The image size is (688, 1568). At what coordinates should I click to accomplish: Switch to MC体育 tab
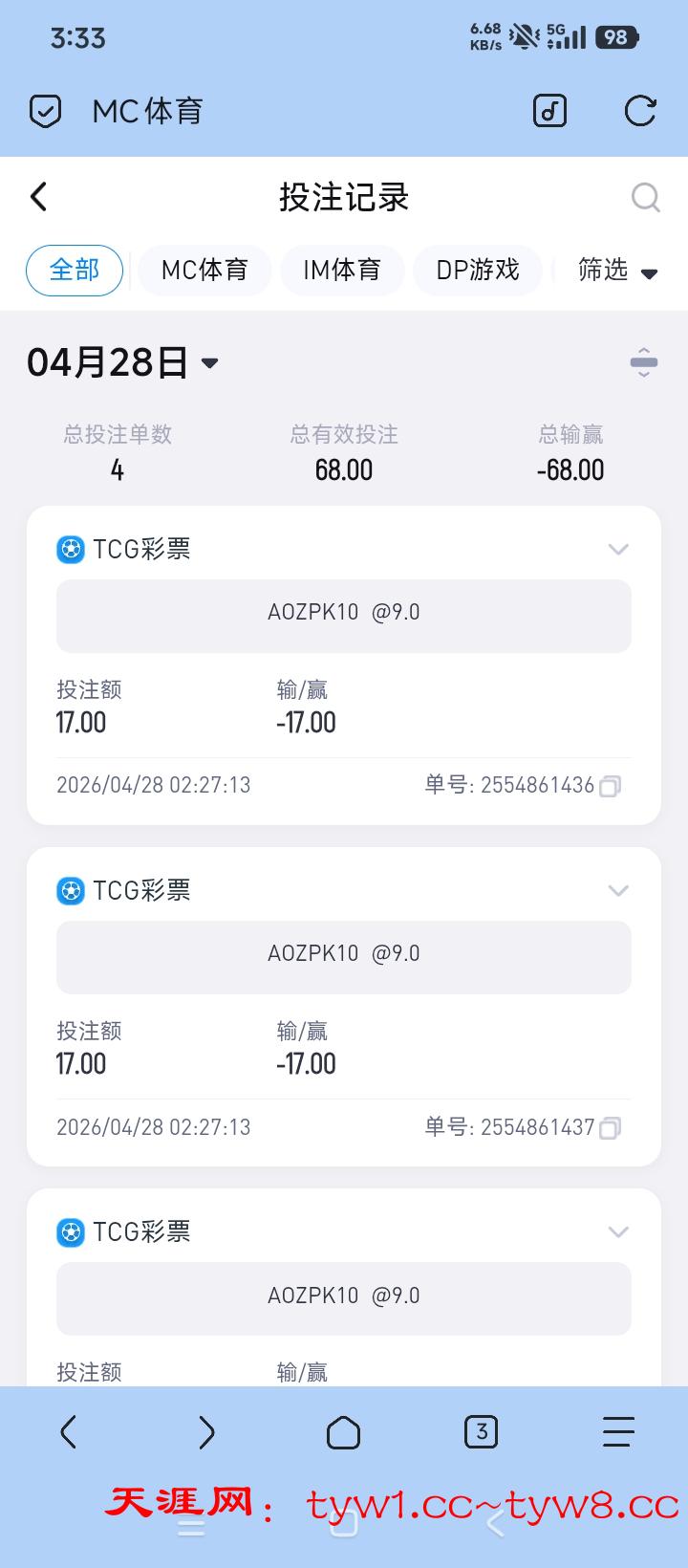pos(204,271)
